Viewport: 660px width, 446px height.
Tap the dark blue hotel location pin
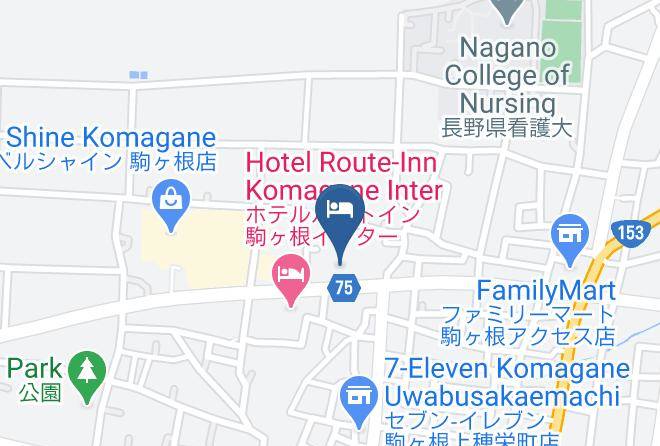click(340, 222)
